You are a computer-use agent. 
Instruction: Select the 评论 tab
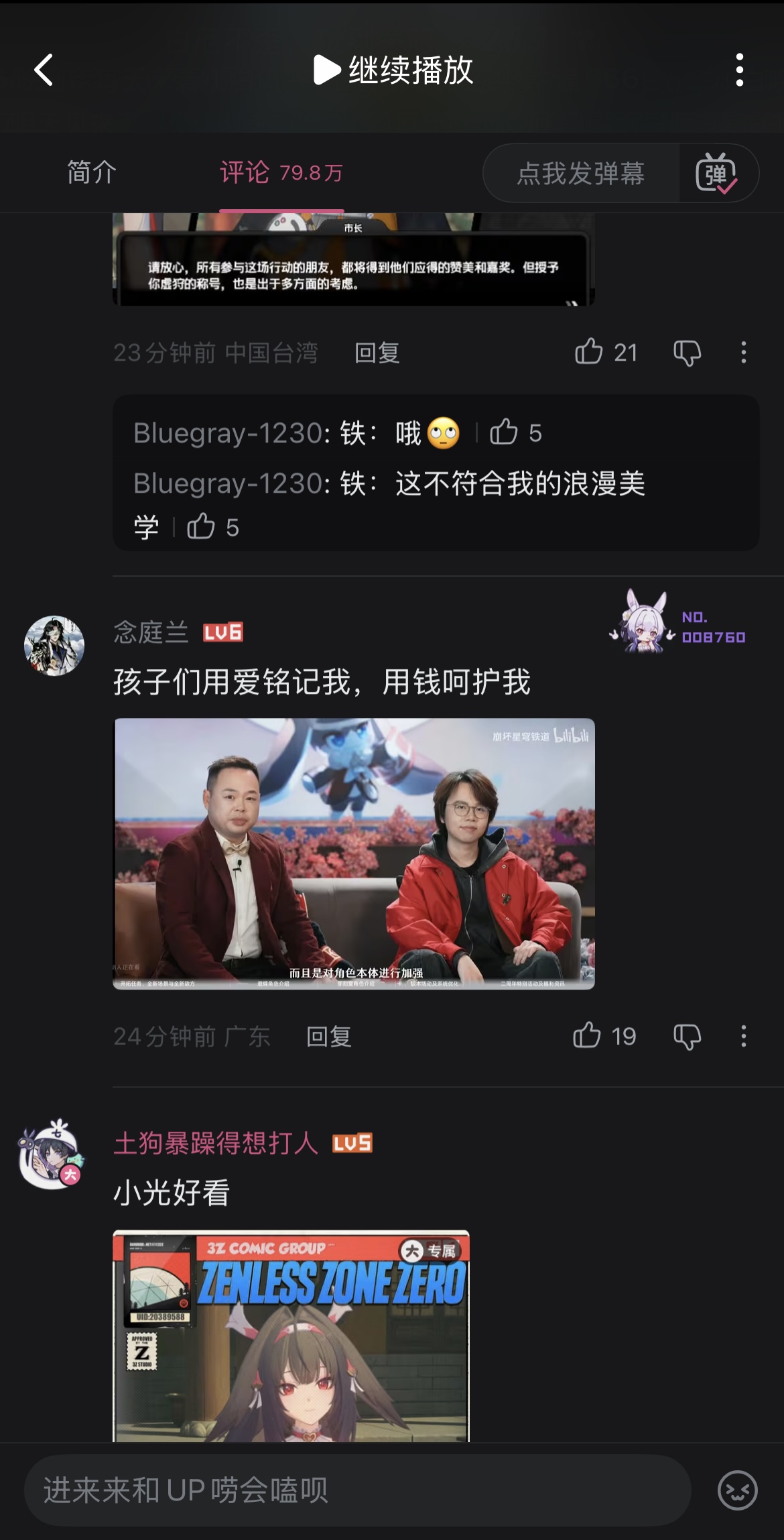point(281,173)
